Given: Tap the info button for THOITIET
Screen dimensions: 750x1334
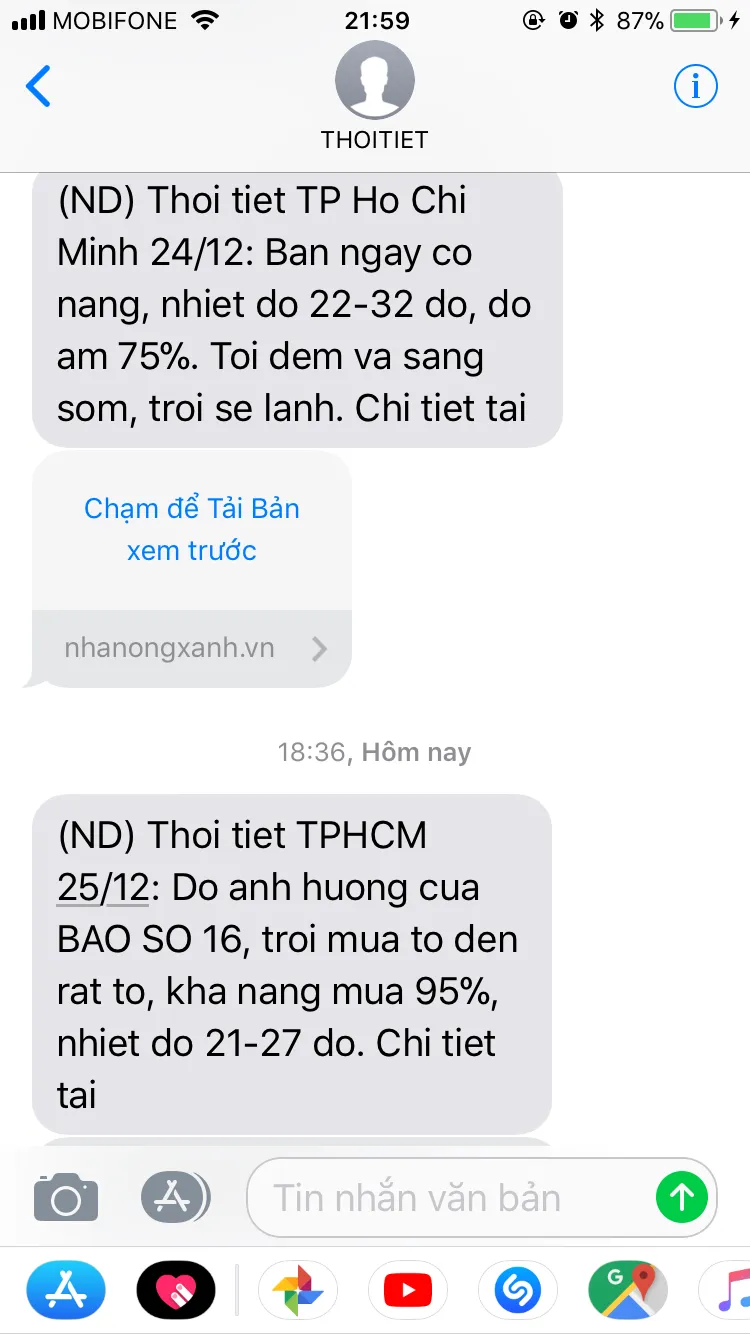Looking at the screenshot, I should (695, 86).
